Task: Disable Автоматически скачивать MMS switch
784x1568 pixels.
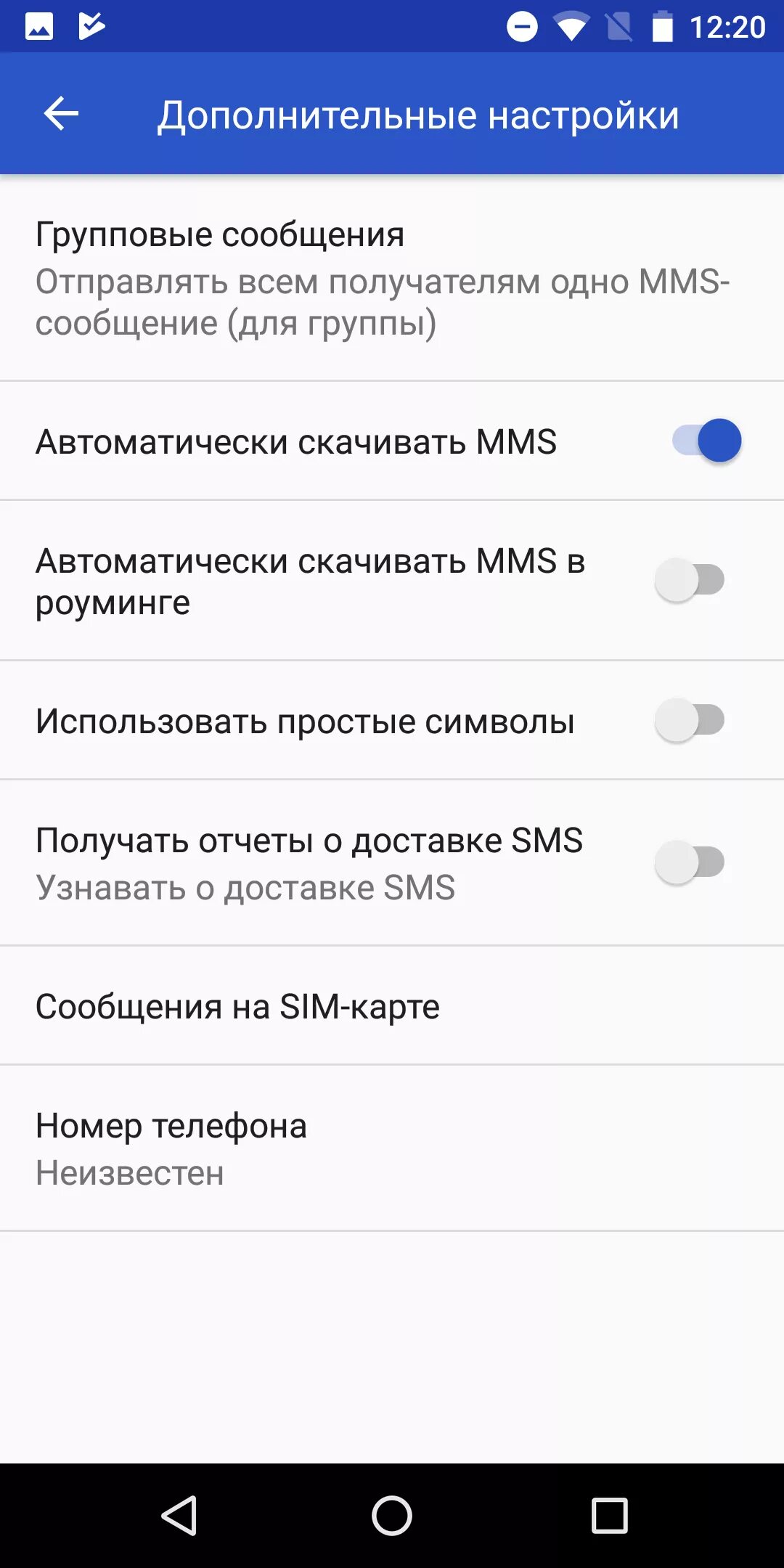Action: pos(706,441)
